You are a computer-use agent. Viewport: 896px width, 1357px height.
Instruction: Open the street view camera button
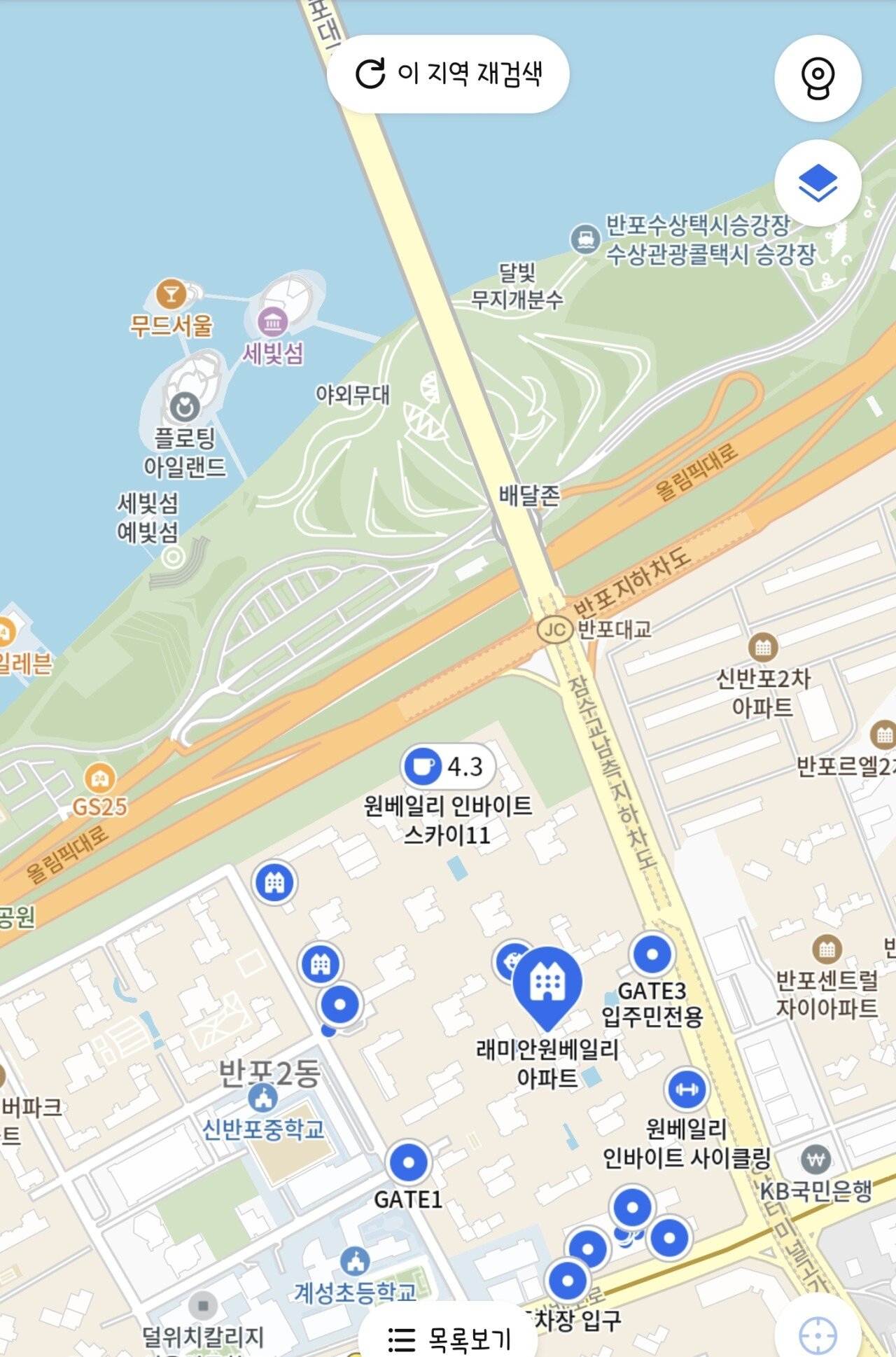coord(818,78)
